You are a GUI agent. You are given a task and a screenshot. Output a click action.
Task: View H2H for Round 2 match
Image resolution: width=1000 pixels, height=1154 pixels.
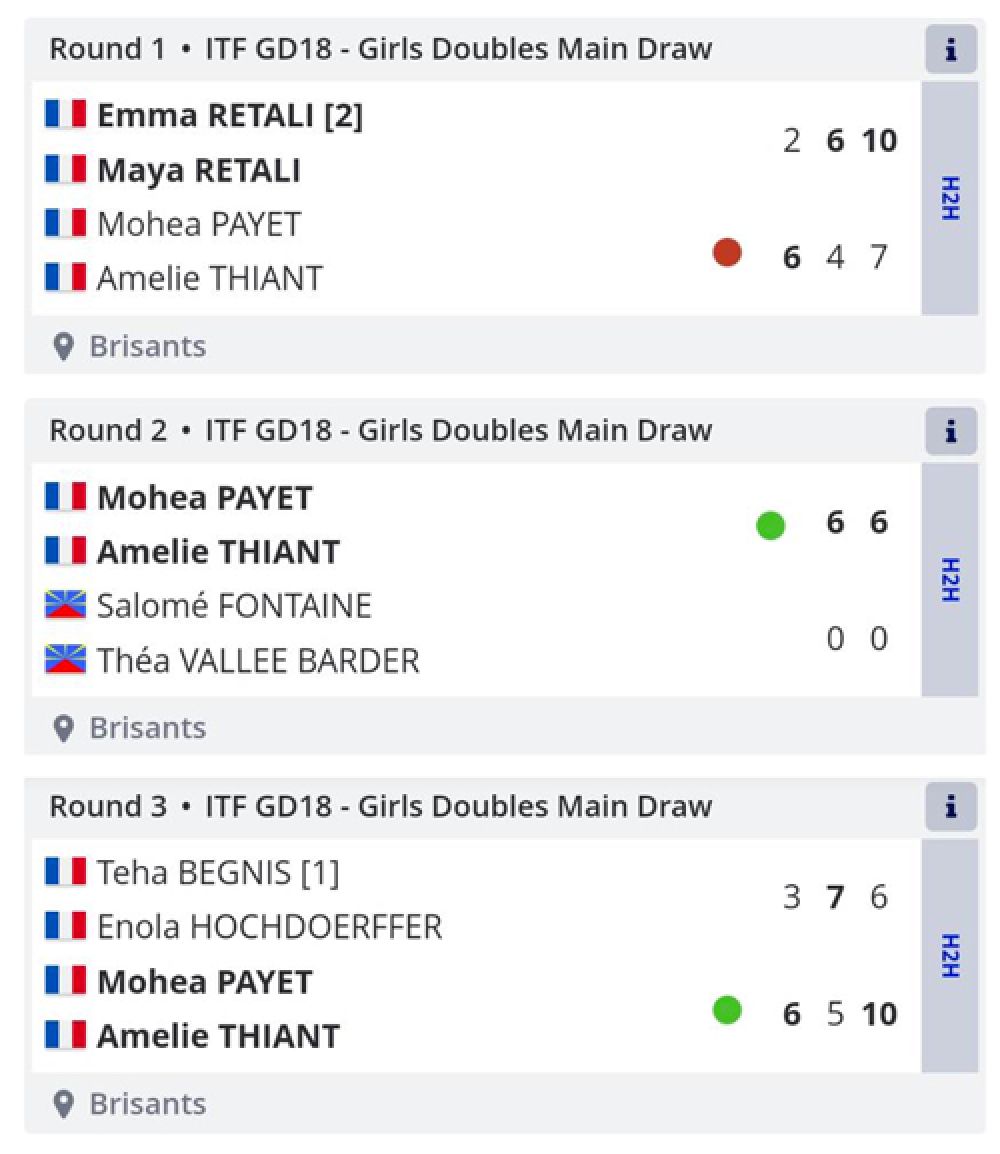click(950, 579)
